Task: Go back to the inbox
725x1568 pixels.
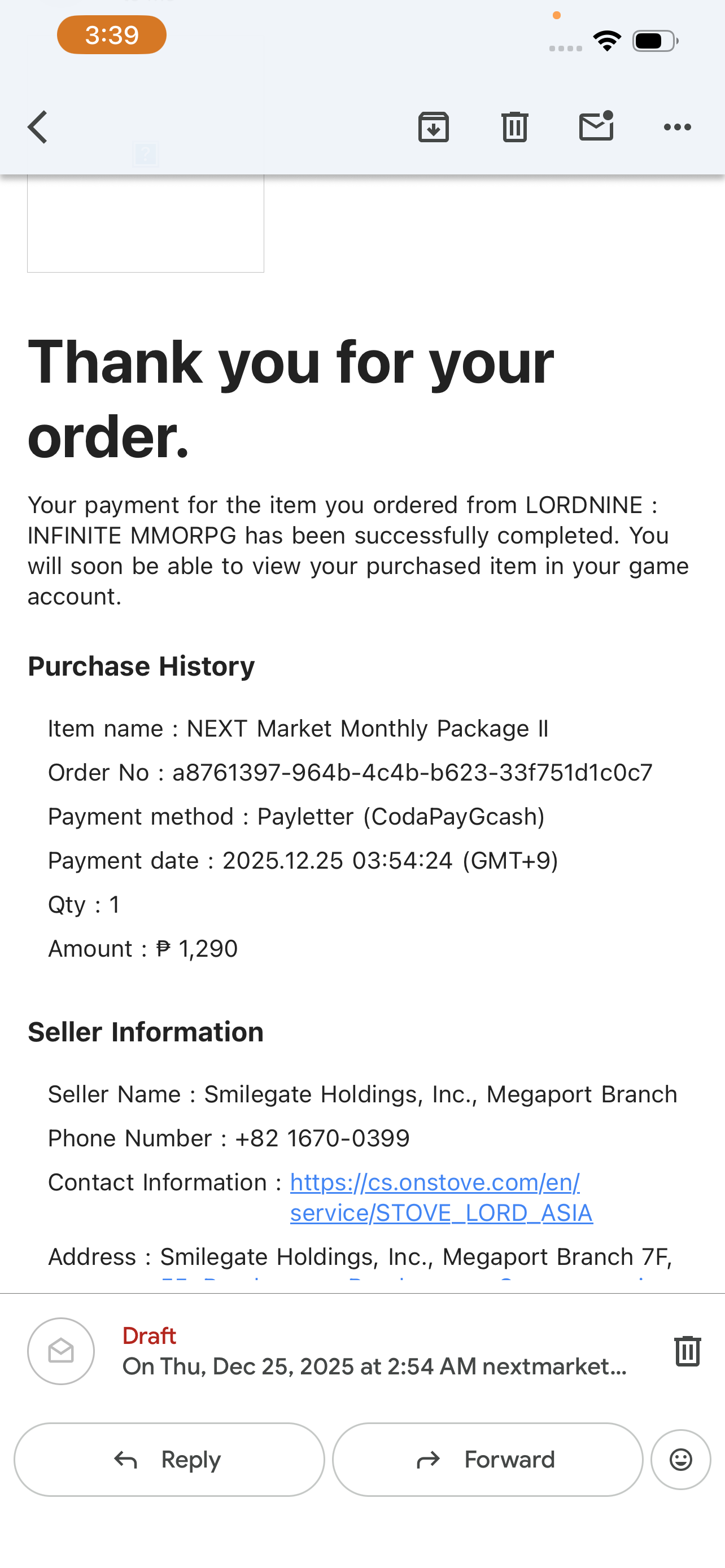Action: pos(38,127)
